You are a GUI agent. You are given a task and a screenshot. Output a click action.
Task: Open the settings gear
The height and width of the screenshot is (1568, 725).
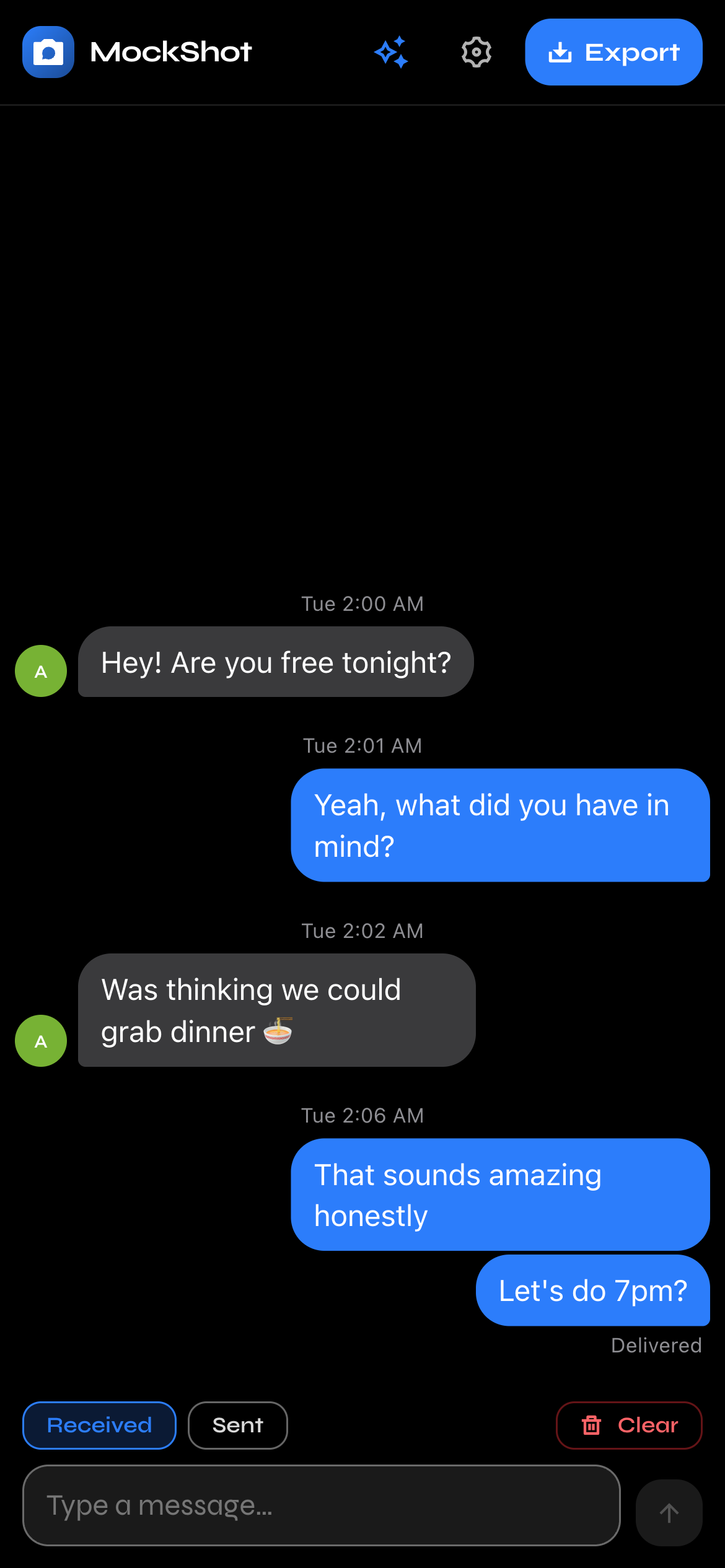[x=476, y=52]
